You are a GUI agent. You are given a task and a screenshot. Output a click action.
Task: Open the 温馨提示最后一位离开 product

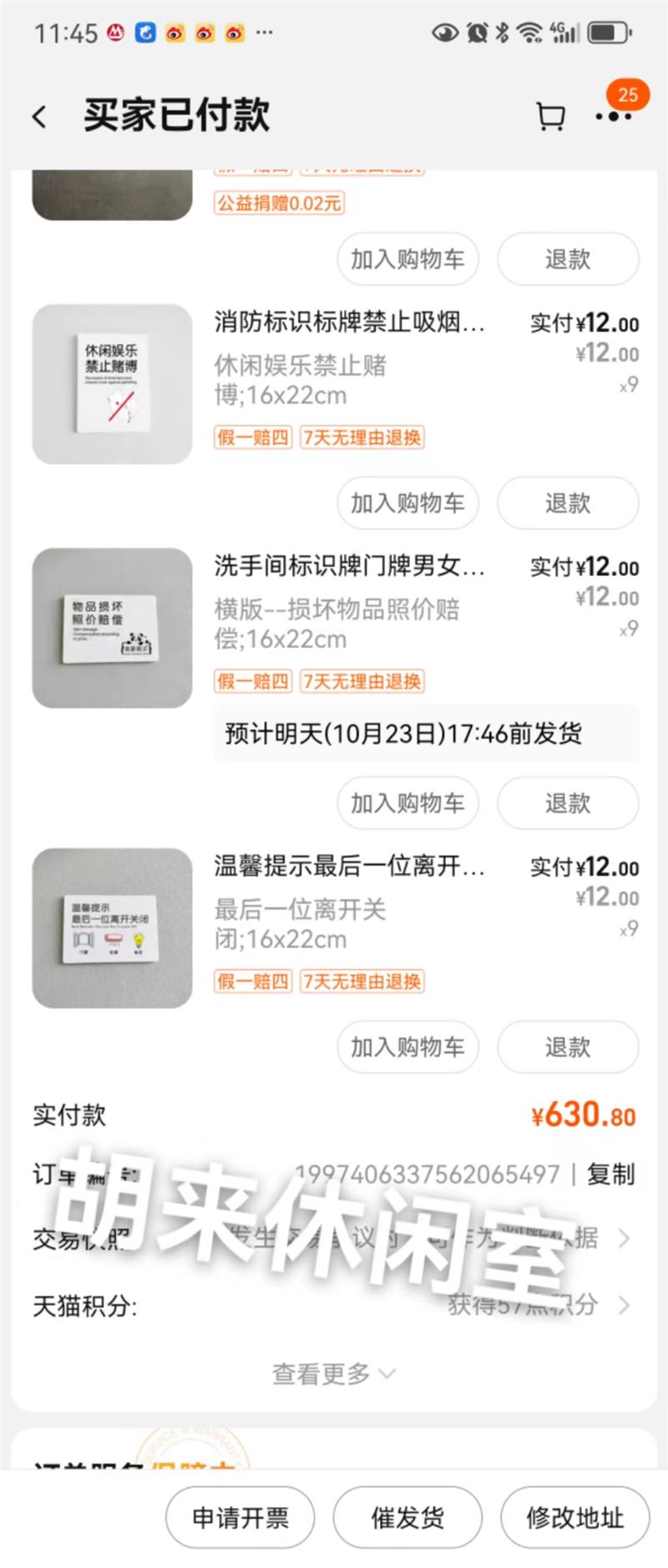349,866
